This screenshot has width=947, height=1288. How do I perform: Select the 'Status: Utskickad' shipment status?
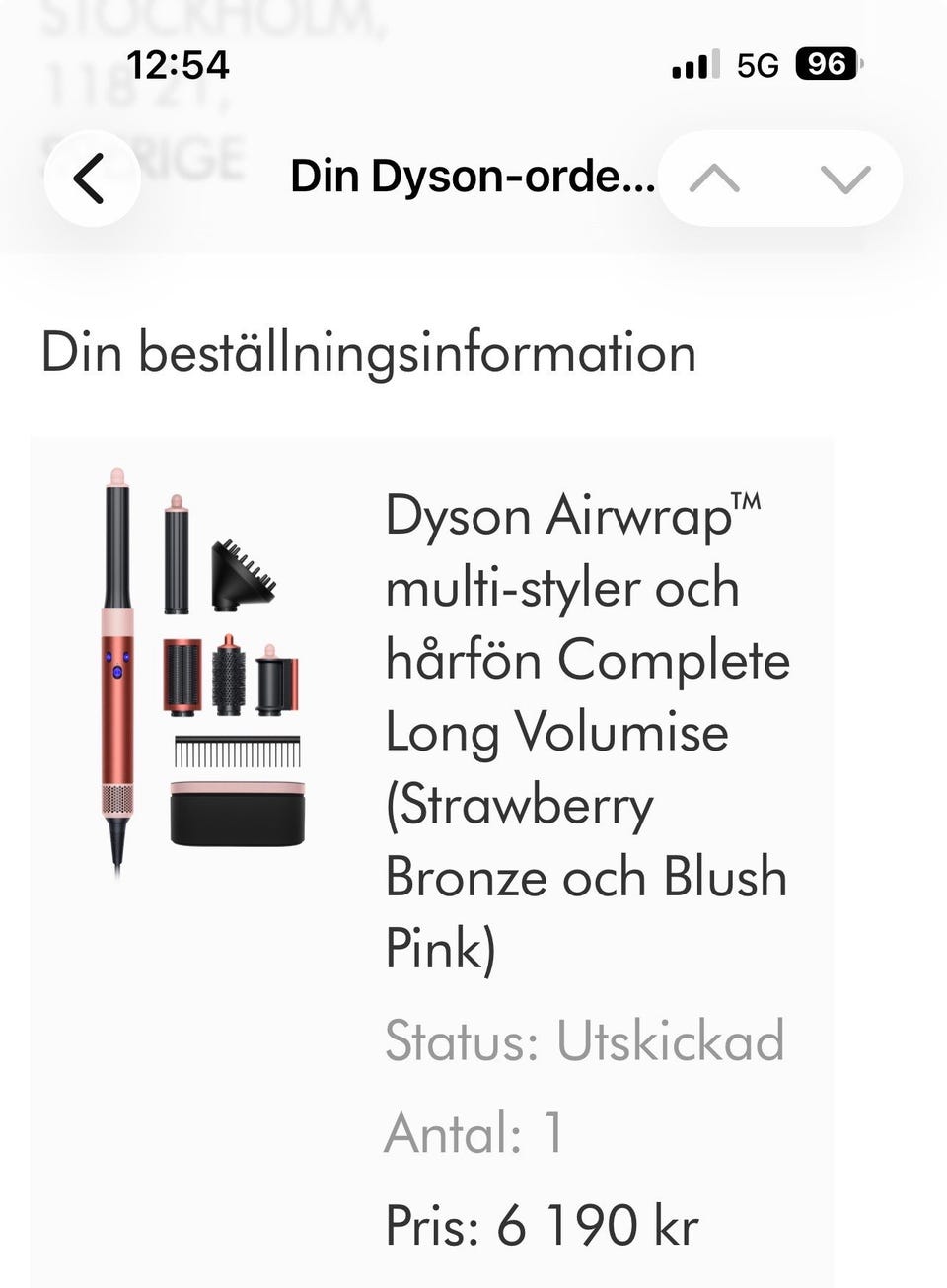pyautogui.click(x=583, y=1039)
